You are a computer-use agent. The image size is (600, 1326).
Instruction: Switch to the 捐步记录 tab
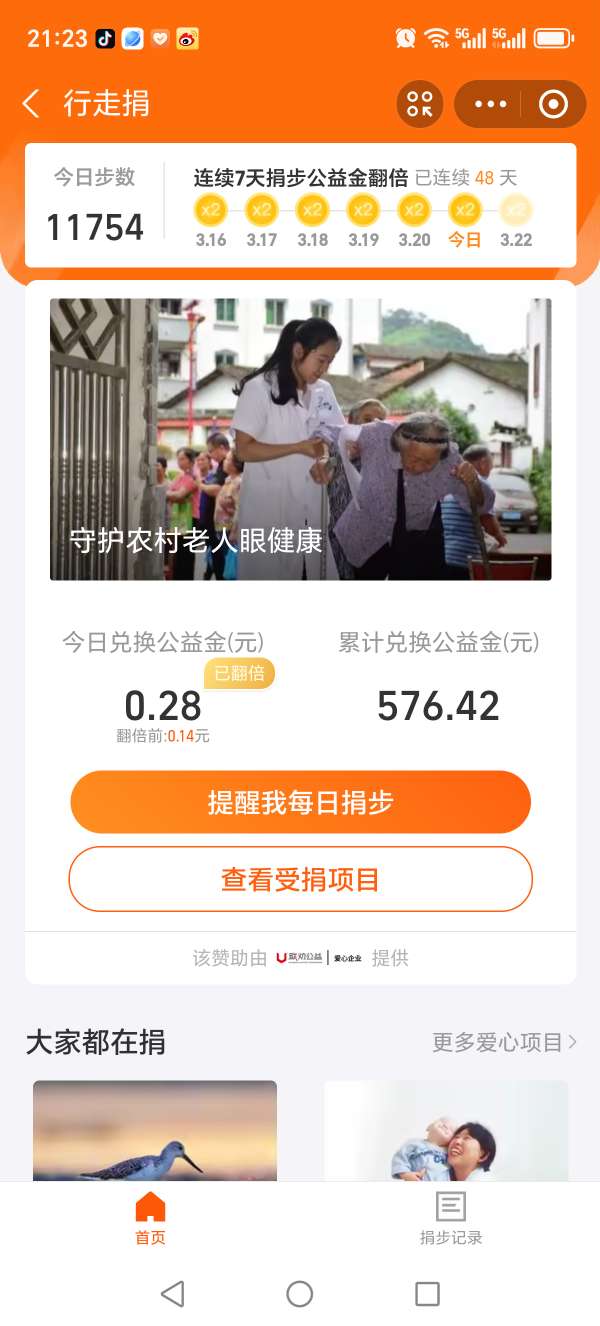(x=451, y=1218)
